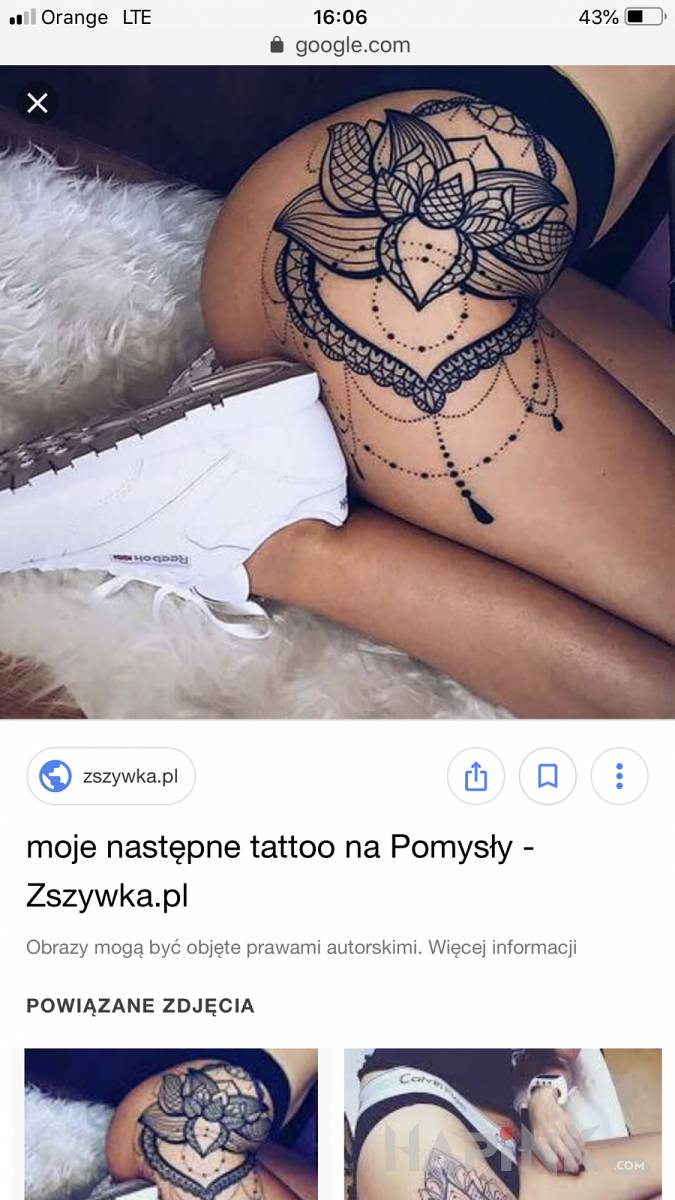Screen dimensions: 675x1200
Task: Open the related lotus thigh tattoo image
Action: (171, 1124)
